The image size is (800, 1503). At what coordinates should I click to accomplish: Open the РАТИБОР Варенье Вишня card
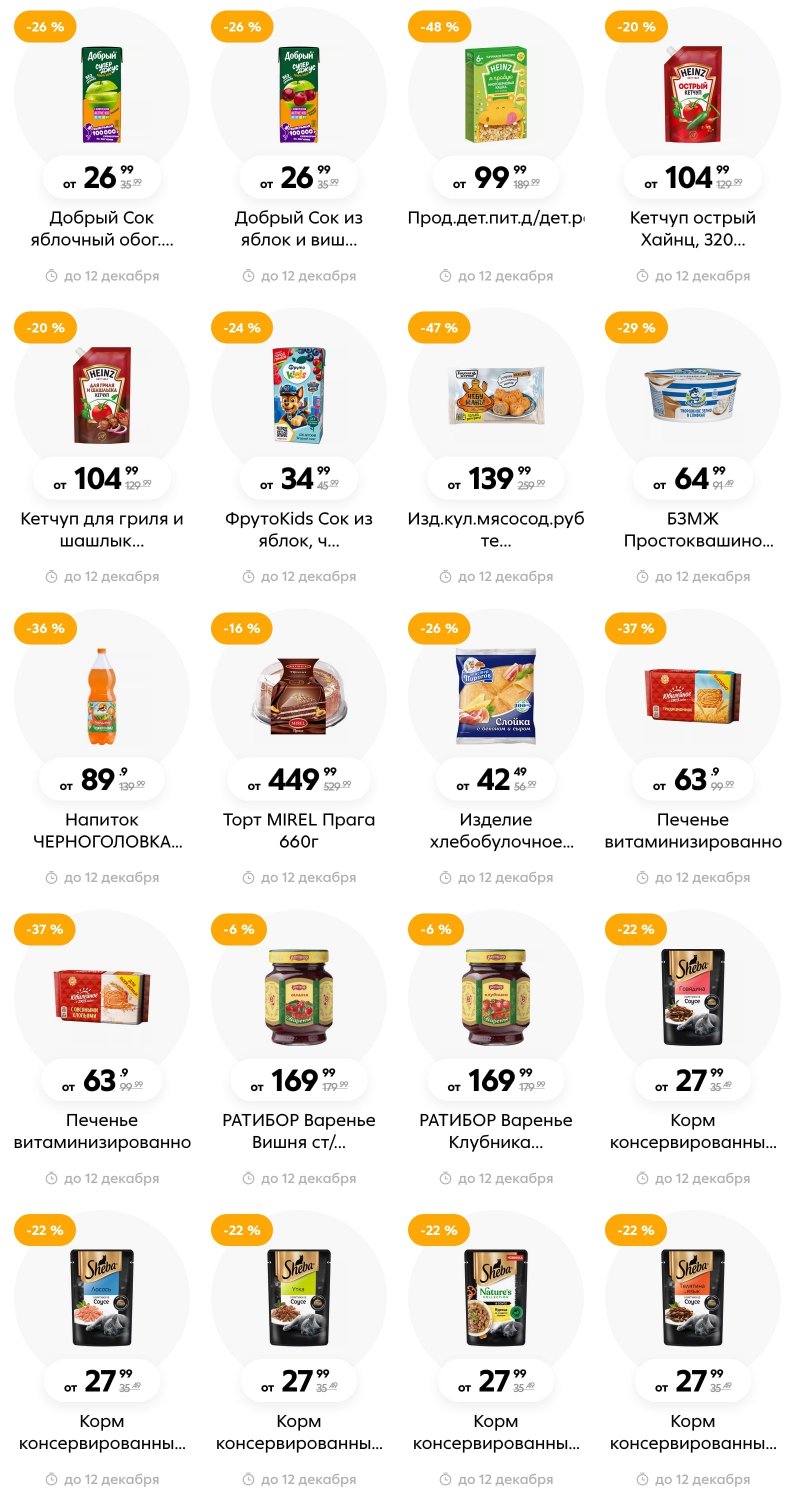pyautogui.click(x=298, y=998)
